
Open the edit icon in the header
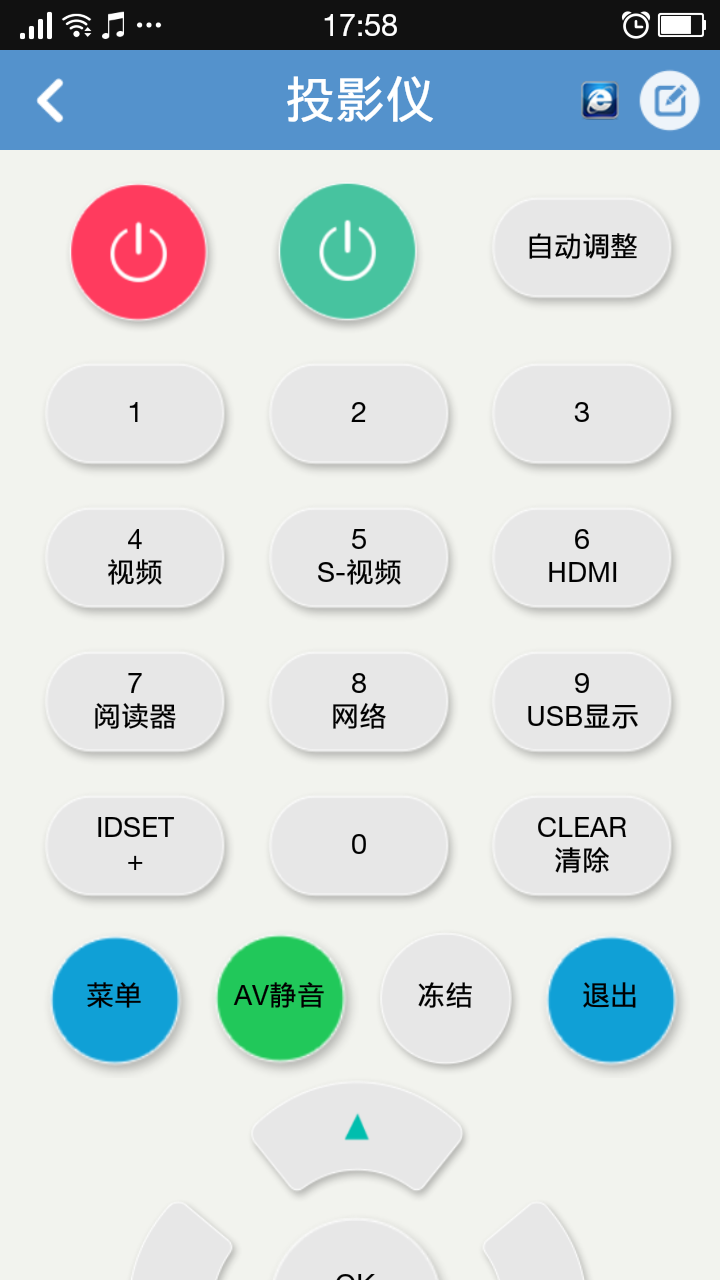click(669, 100)
